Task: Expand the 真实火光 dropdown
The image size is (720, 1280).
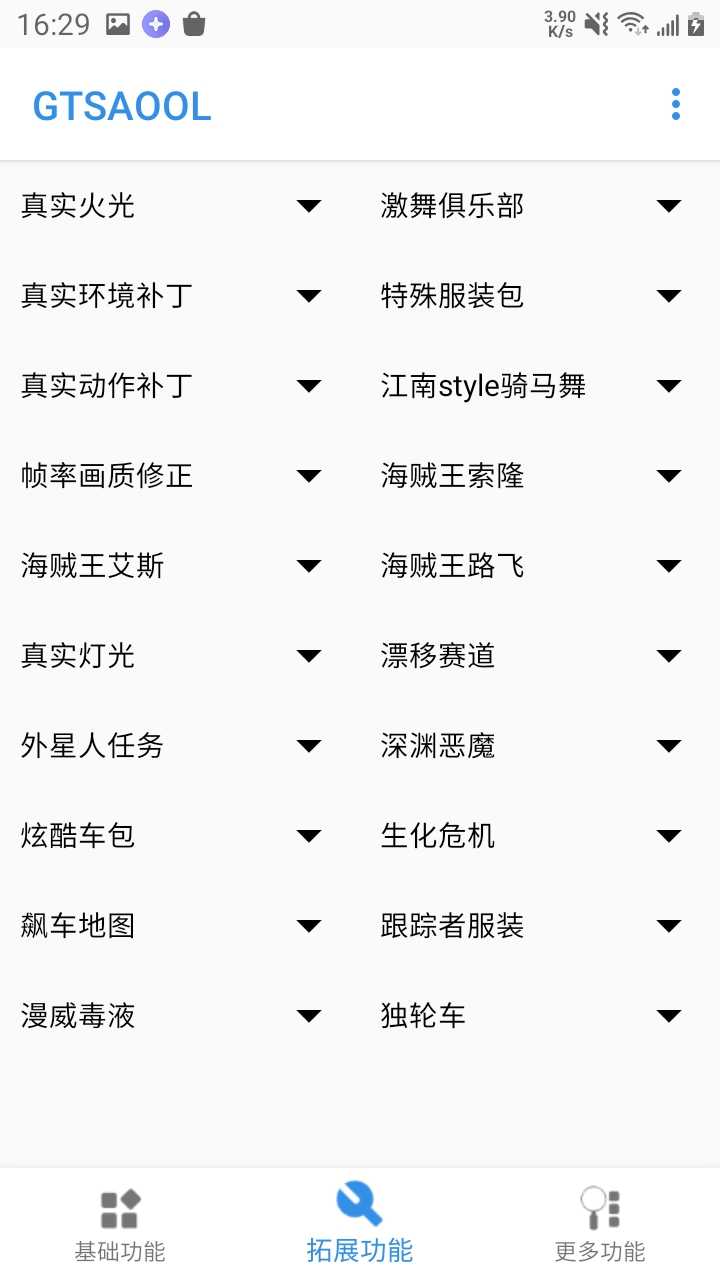Action: [308, 206]
